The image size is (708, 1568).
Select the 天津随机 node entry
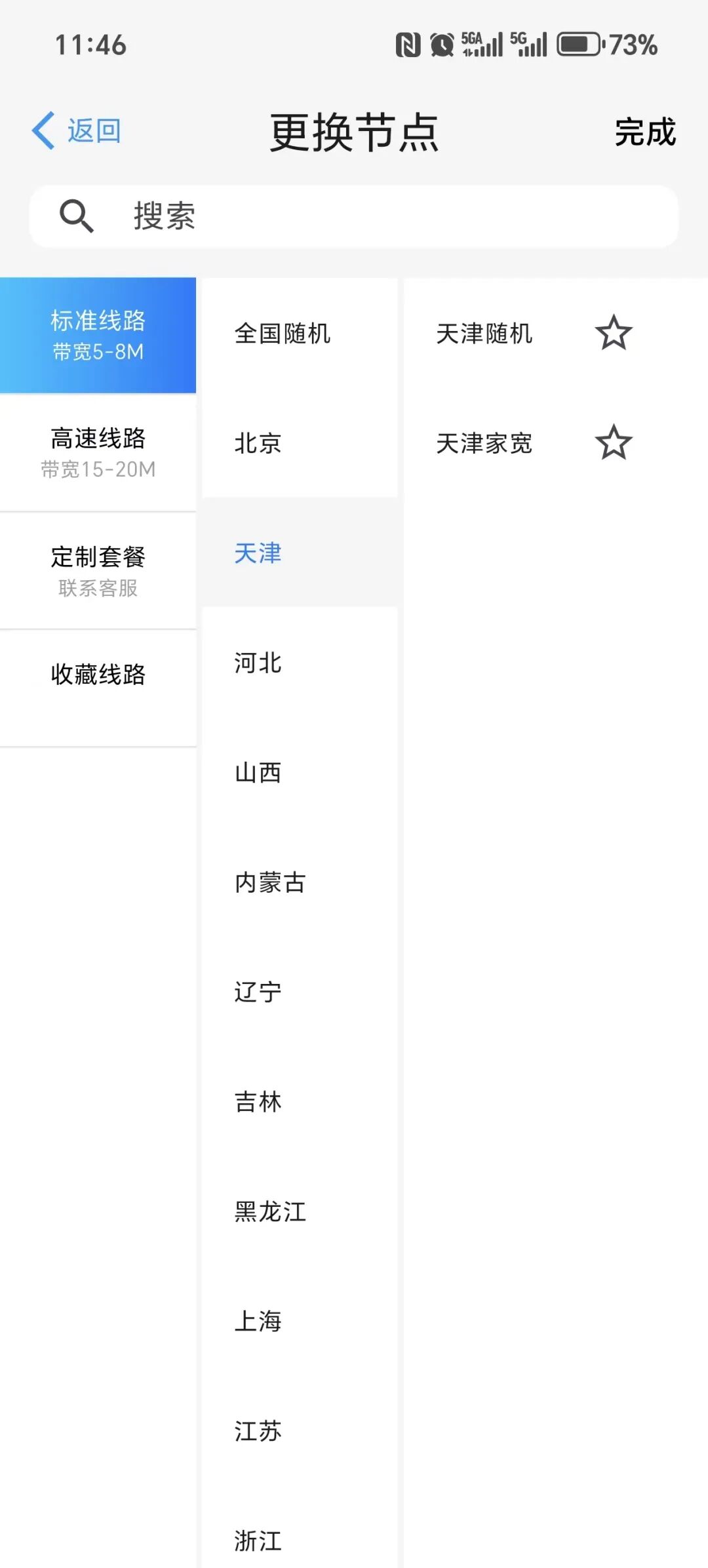point(485,334)
